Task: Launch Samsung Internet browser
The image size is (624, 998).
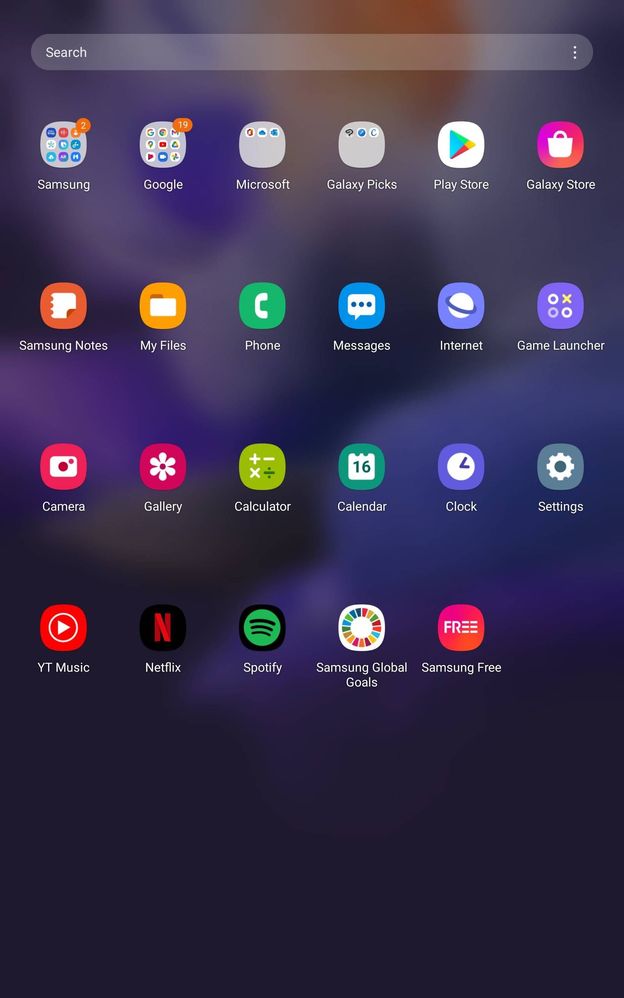Action: pyautogui.click(x=461, y=306)
